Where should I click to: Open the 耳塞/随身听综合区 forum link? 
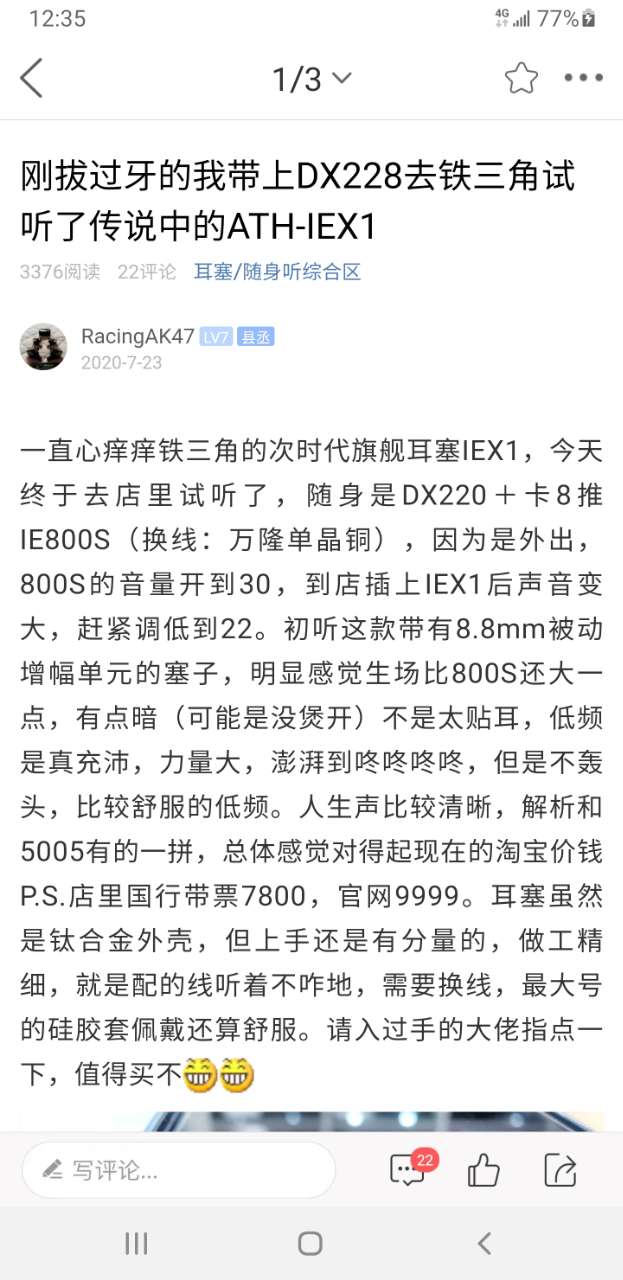[277, 271]
